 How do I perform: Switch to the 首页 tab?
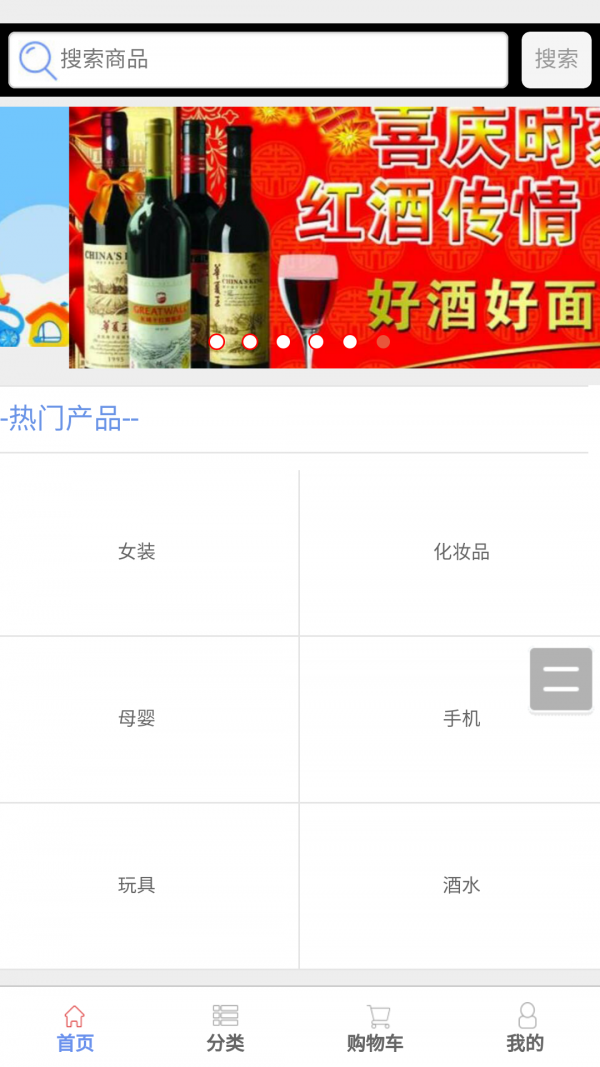click(75, 1029)
